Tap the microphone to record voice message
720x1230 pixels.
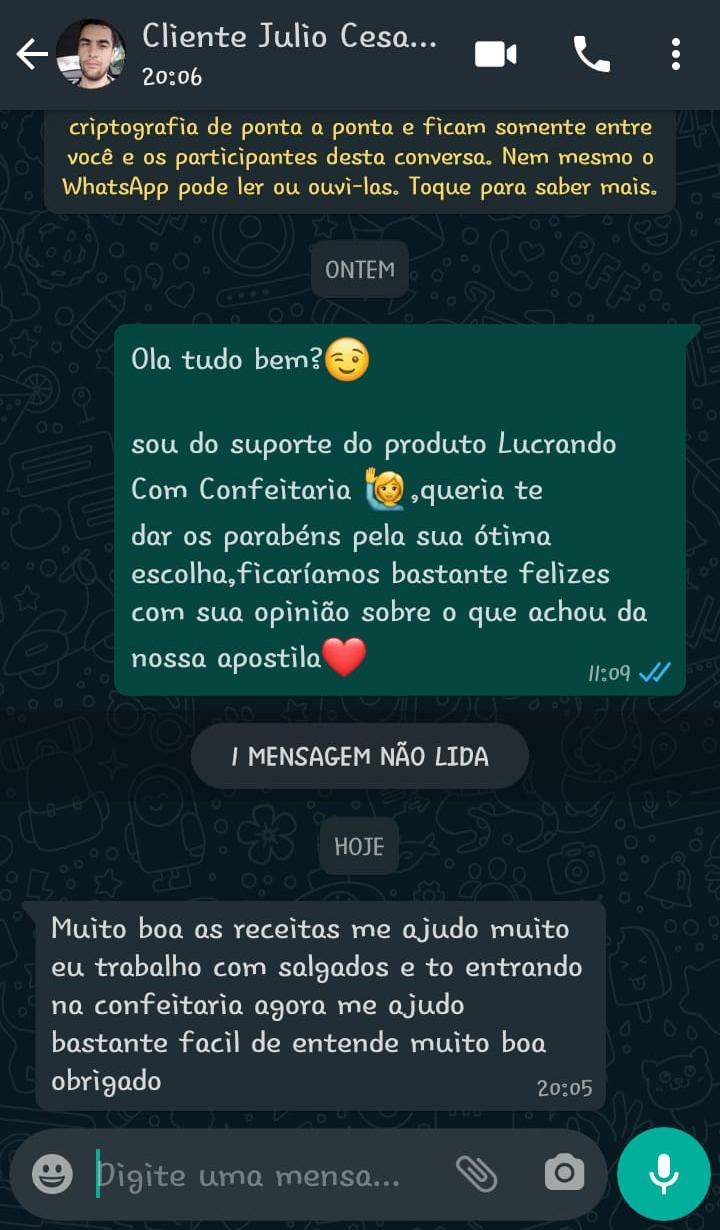coord(663,1174)
